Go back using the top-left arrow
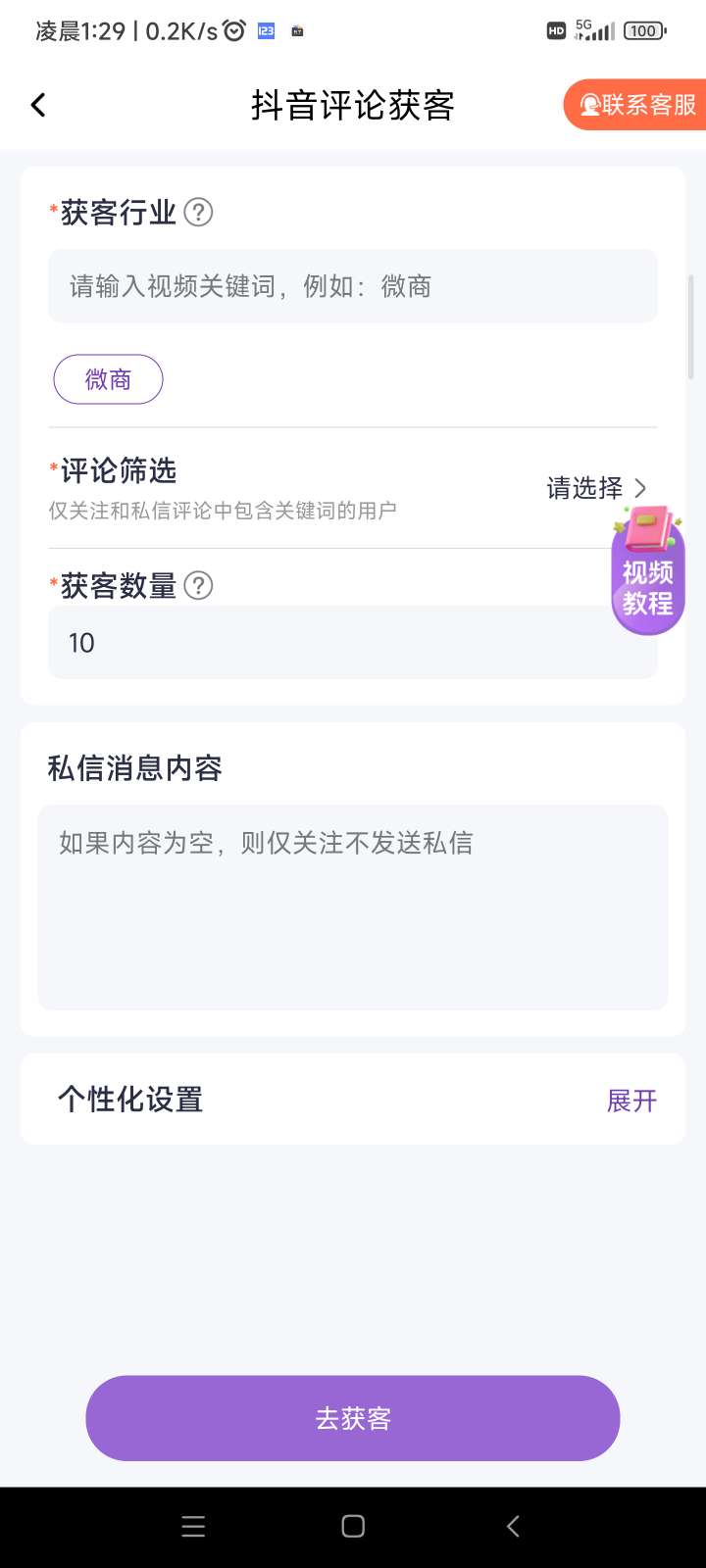 click(x=38, y=105)
